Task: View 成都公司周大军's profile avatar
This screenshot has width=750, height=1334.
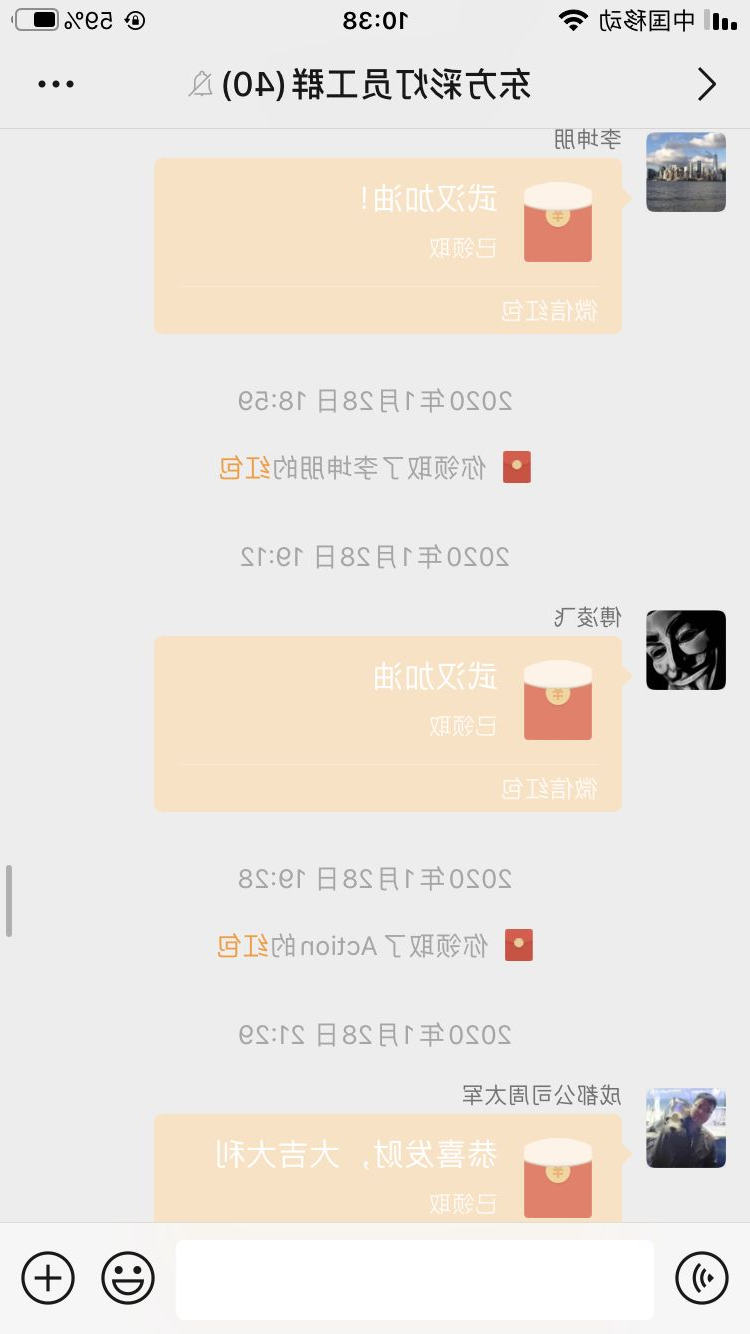Action: click(685, 1128)
